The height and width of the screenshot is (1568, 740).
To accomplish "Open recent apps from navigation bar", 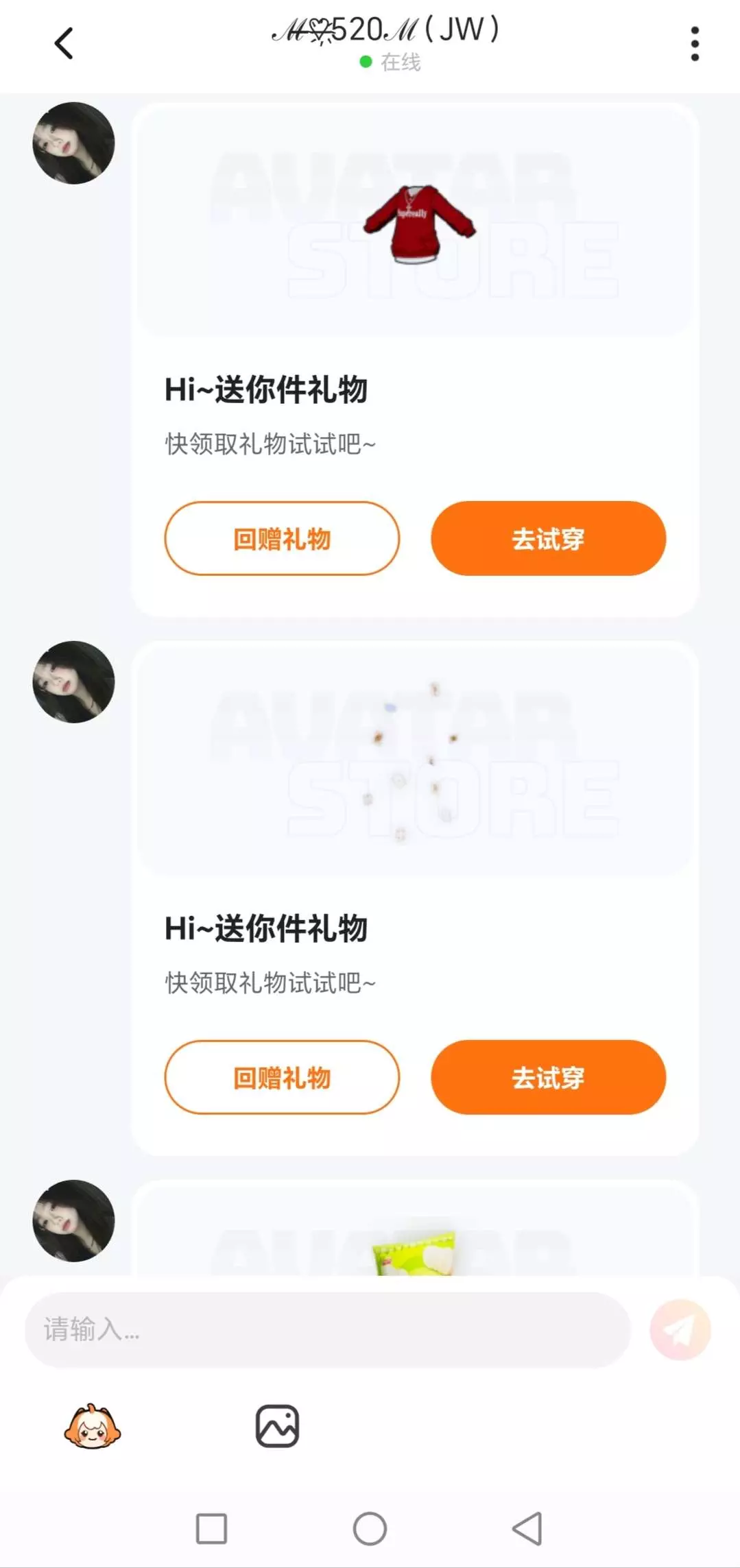I will click(211, 1529).
